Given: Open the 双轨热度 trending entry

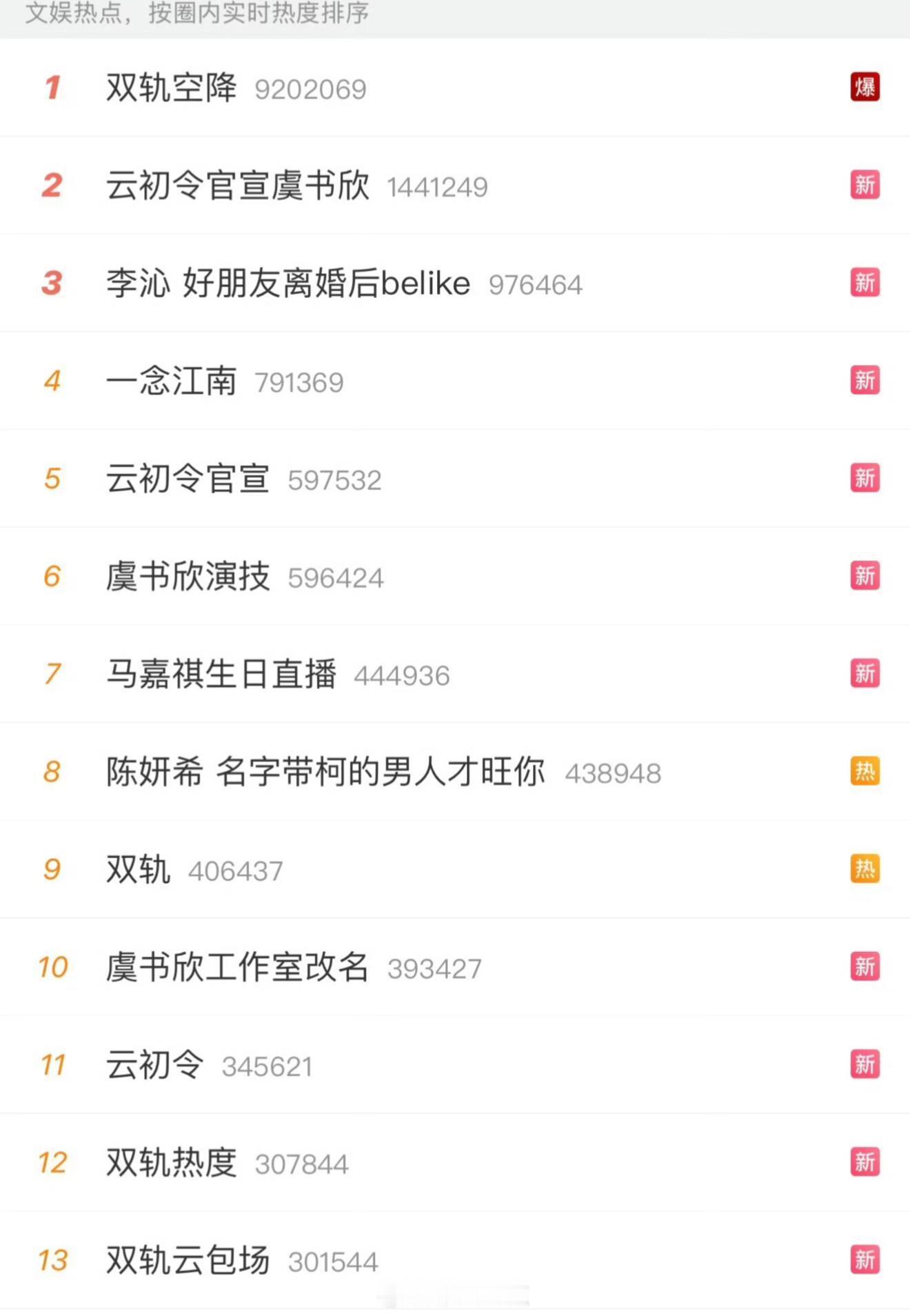Looking at the screenshot, I should 171,1162.
